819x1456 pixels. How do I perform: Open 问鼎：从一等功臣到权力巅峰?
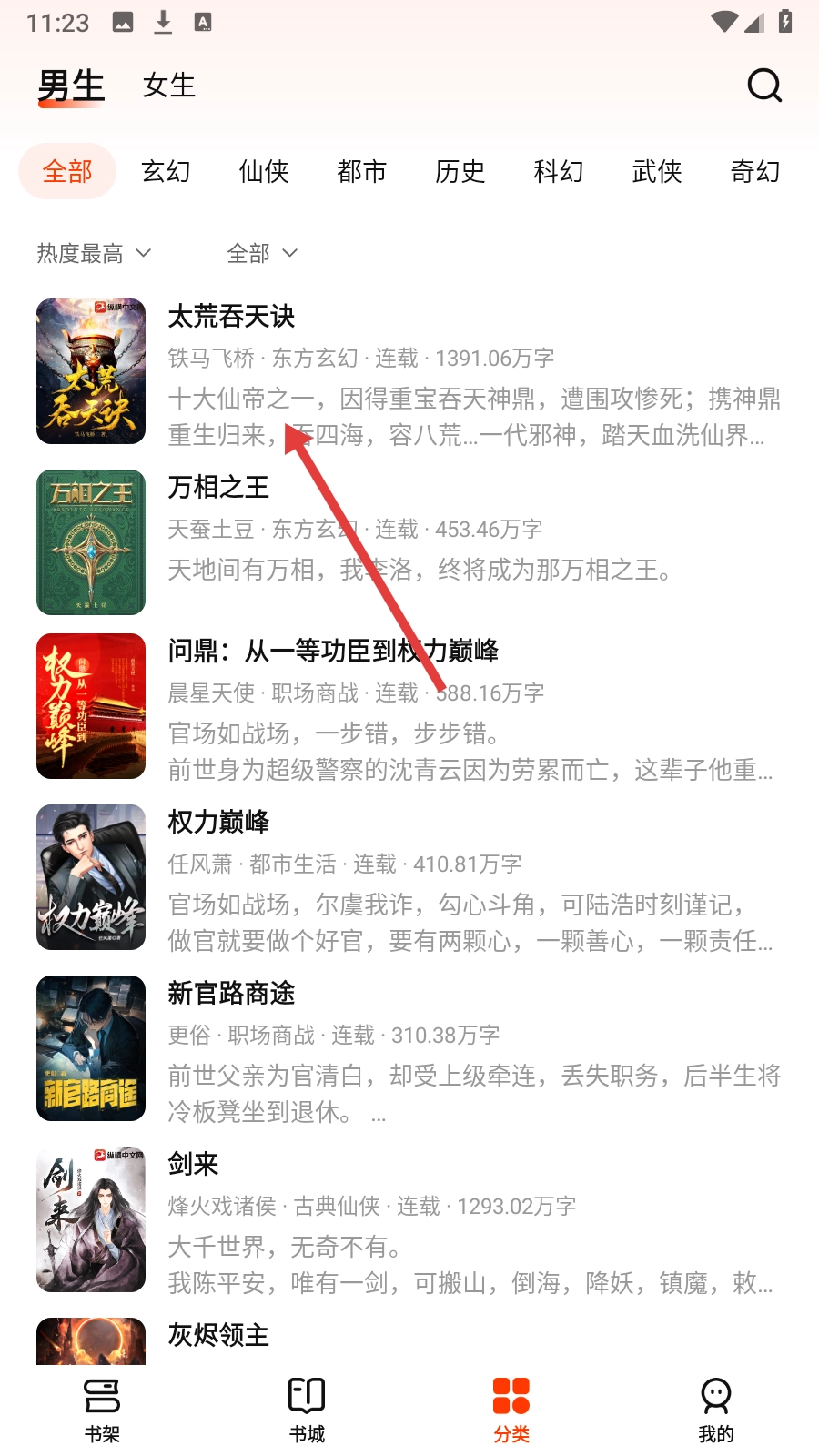(333, 652)
